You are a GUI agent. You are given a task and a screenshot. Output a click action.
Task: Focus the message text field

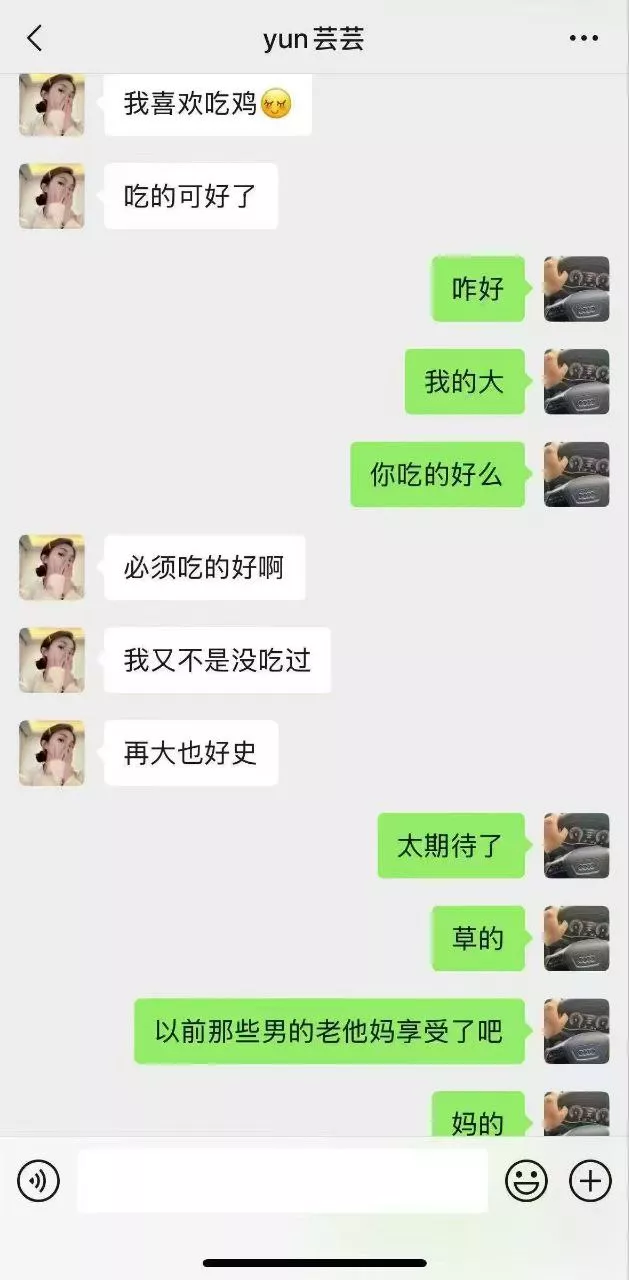click(282, 1181)
